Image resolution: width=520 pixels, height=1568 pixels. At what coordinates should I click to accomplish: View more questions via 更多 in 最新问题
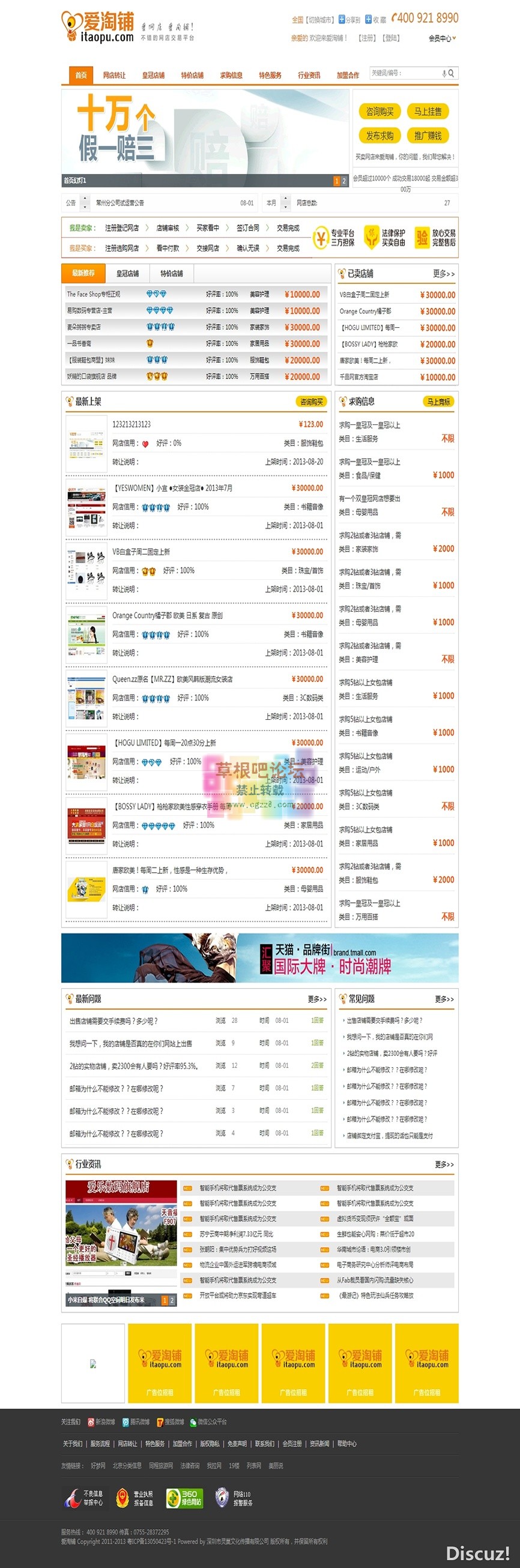coord(316,999)
